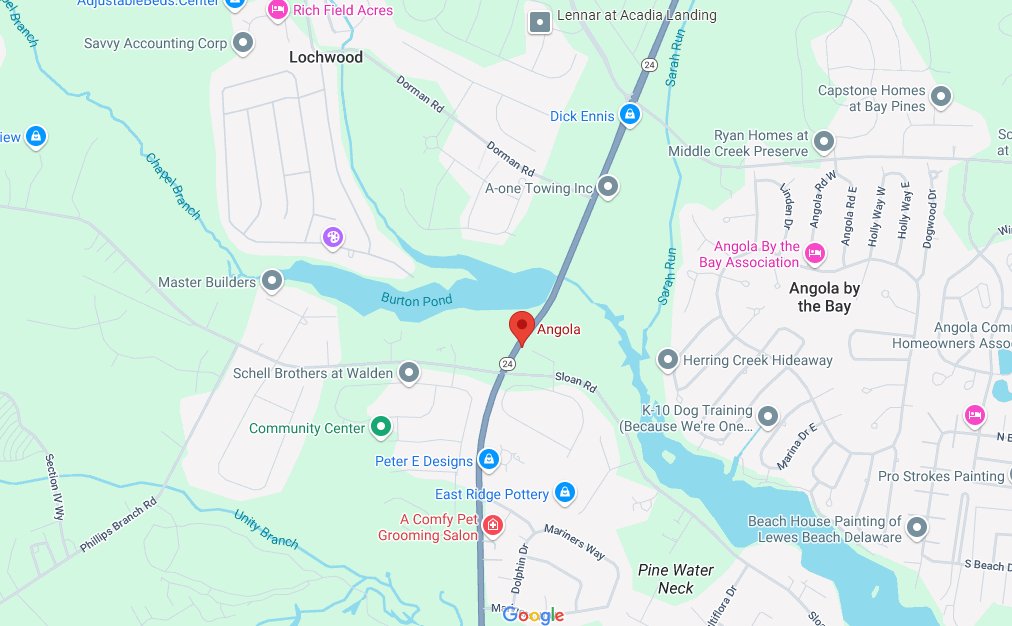
Task: Select the East Ridge Pottery marker
Action: tap(565, 494)
